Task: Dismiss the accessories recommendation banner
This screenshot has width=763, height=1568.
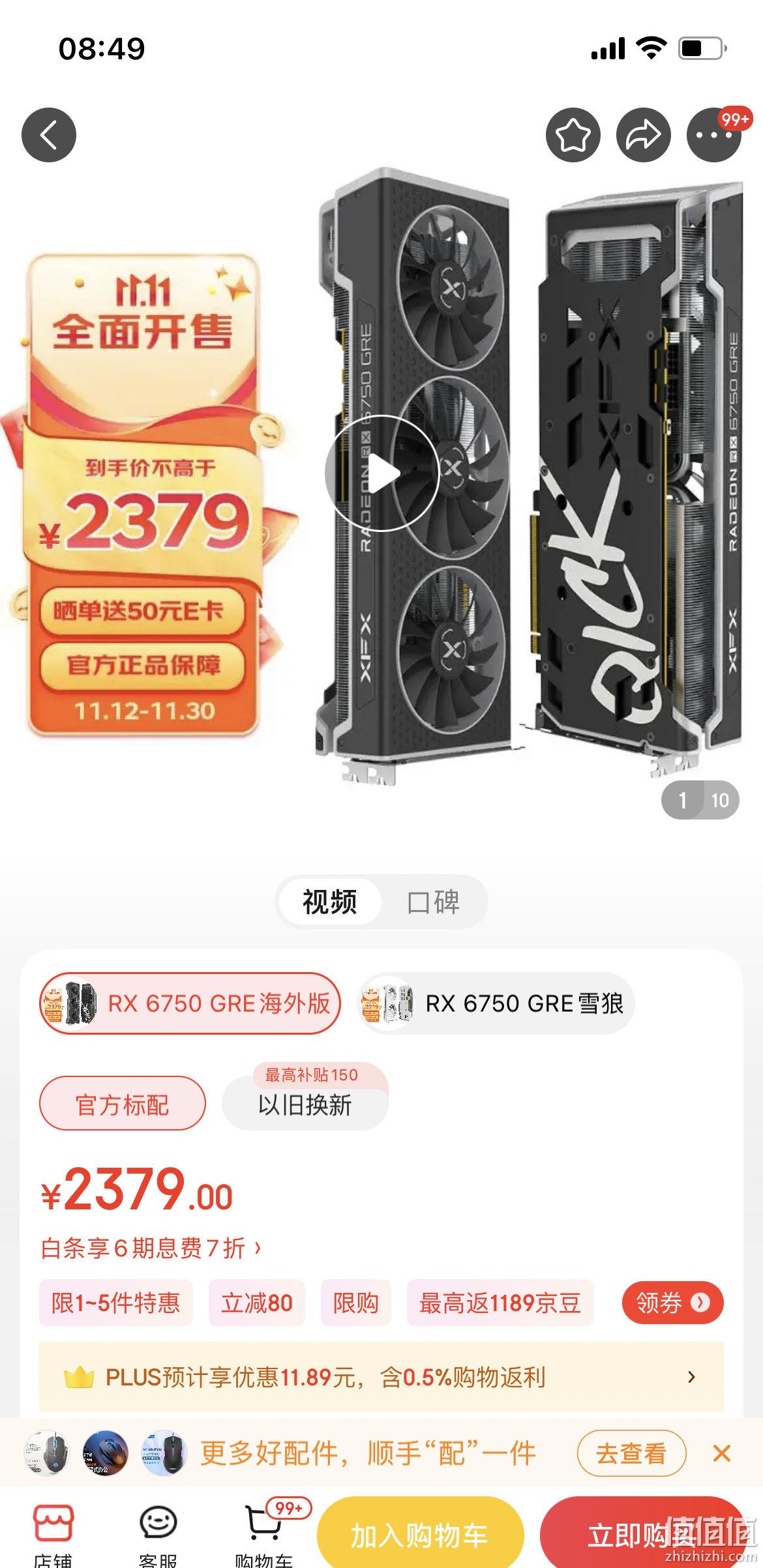Action: pyautogui.click(x=721, y=1453)
